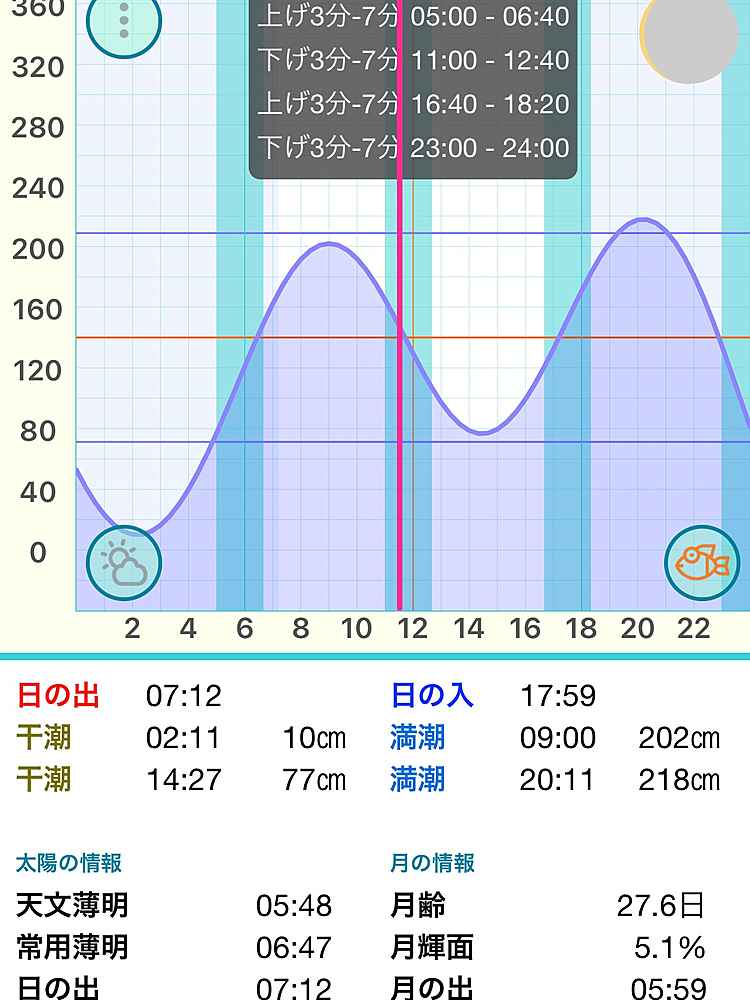The image size is (750, 1000).
Task: Open the three-dot overflow menu
Action: point(124,22)
